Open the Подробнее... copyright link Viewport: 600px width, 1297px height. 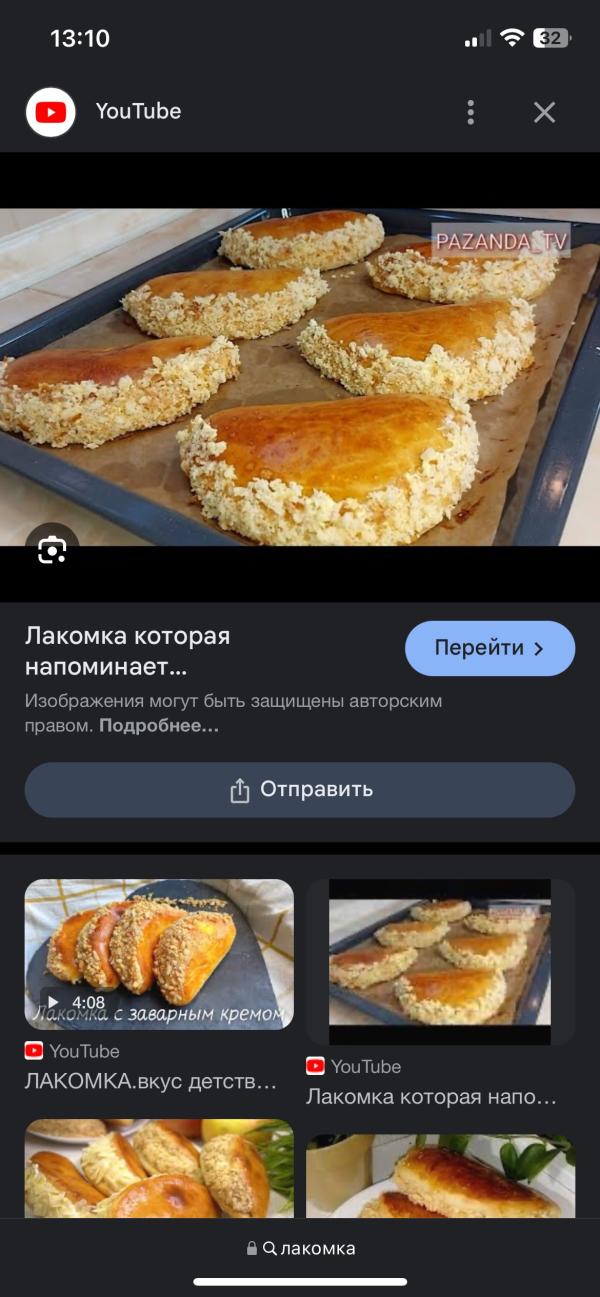158,726
